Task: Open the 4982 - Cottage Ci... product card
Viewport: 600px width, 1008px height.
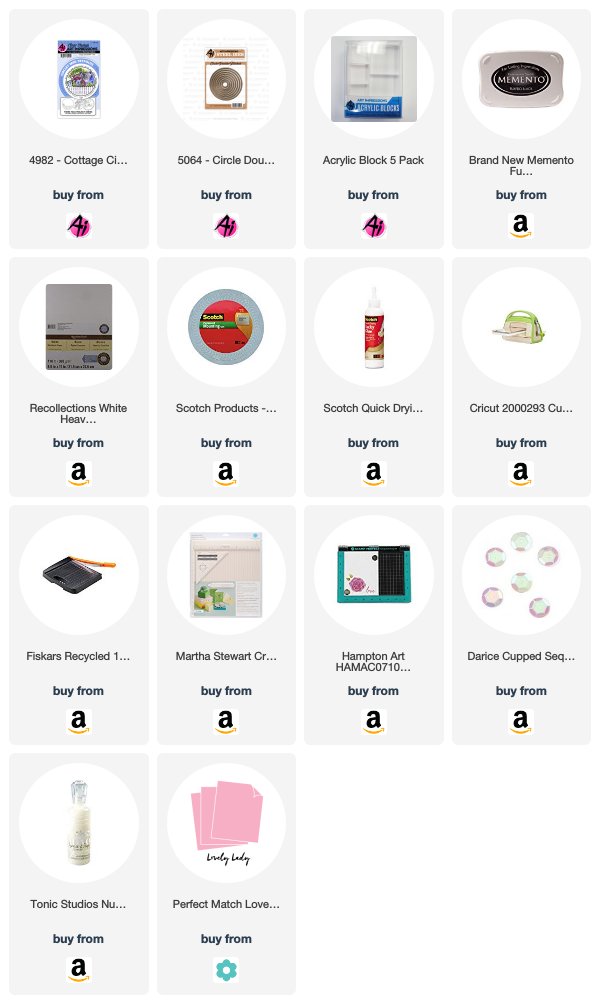Action: 78,129
